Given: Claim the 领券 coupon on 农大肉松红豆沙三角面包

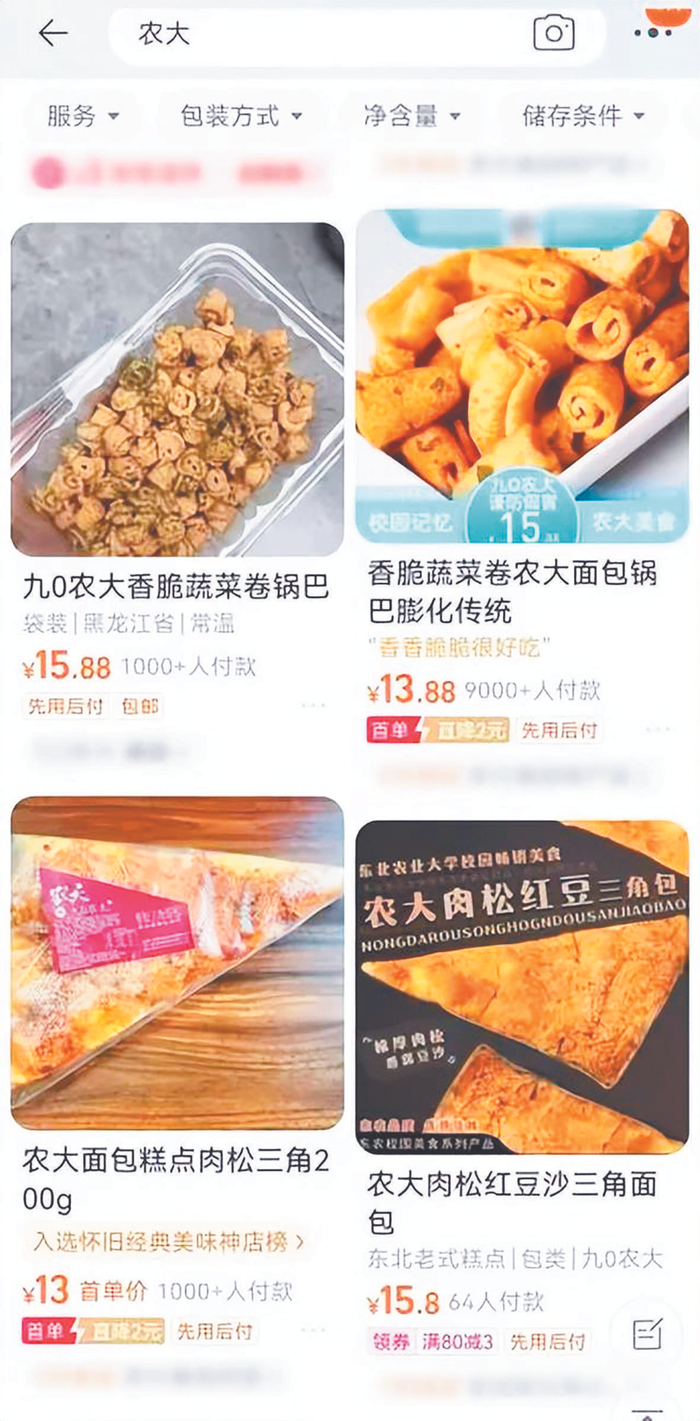Looking at the screenshot, I should (x=391, y=1341).
